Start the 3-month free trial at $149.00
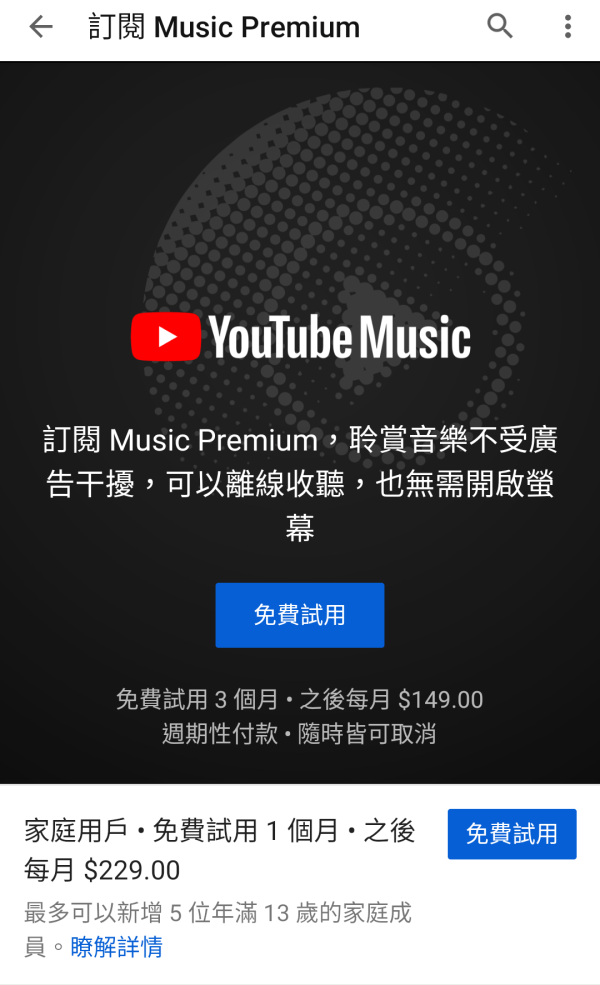This screenshot has width=600, height=985. 300,615
